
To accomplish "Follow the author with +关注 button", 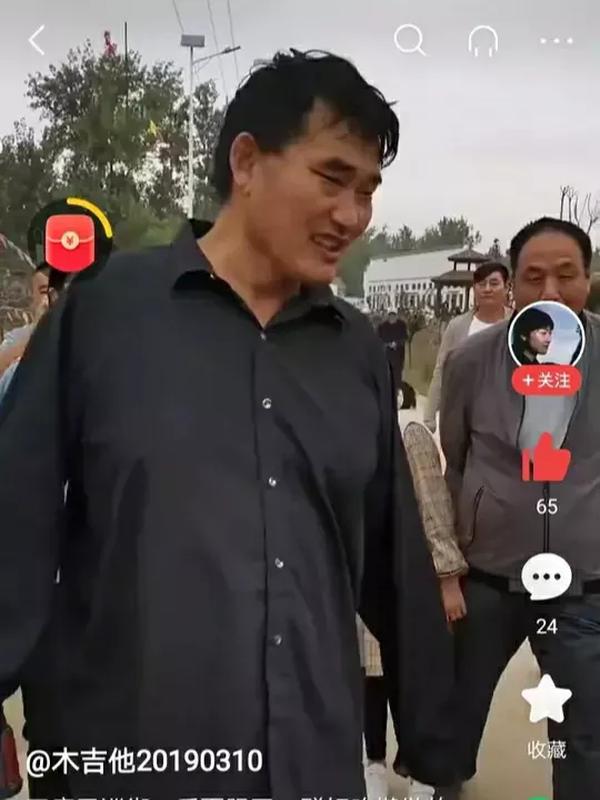I will point(546,380).
